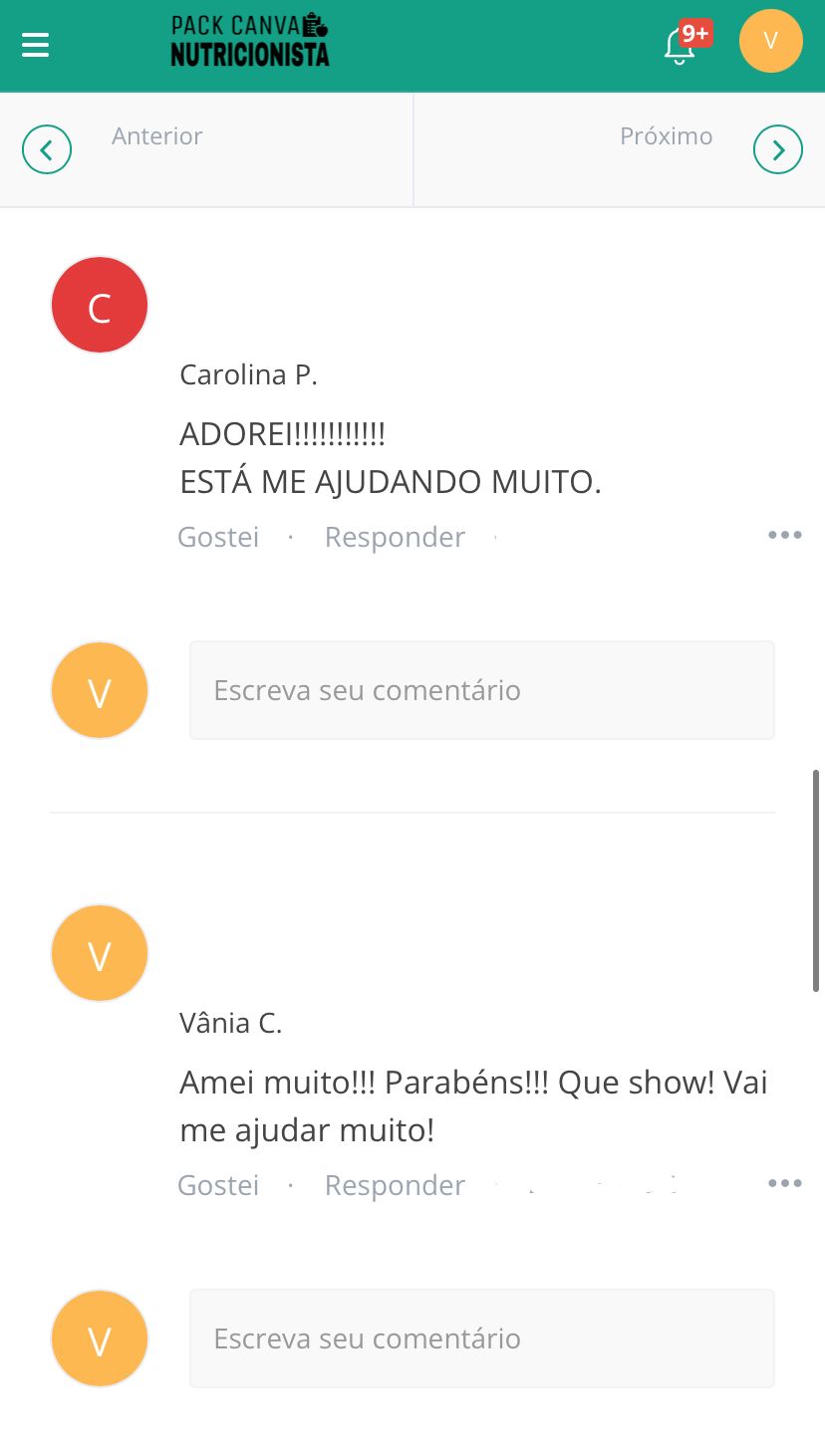
Task: Go to the Anterior lesson
Action: click(x=47, y=149)
